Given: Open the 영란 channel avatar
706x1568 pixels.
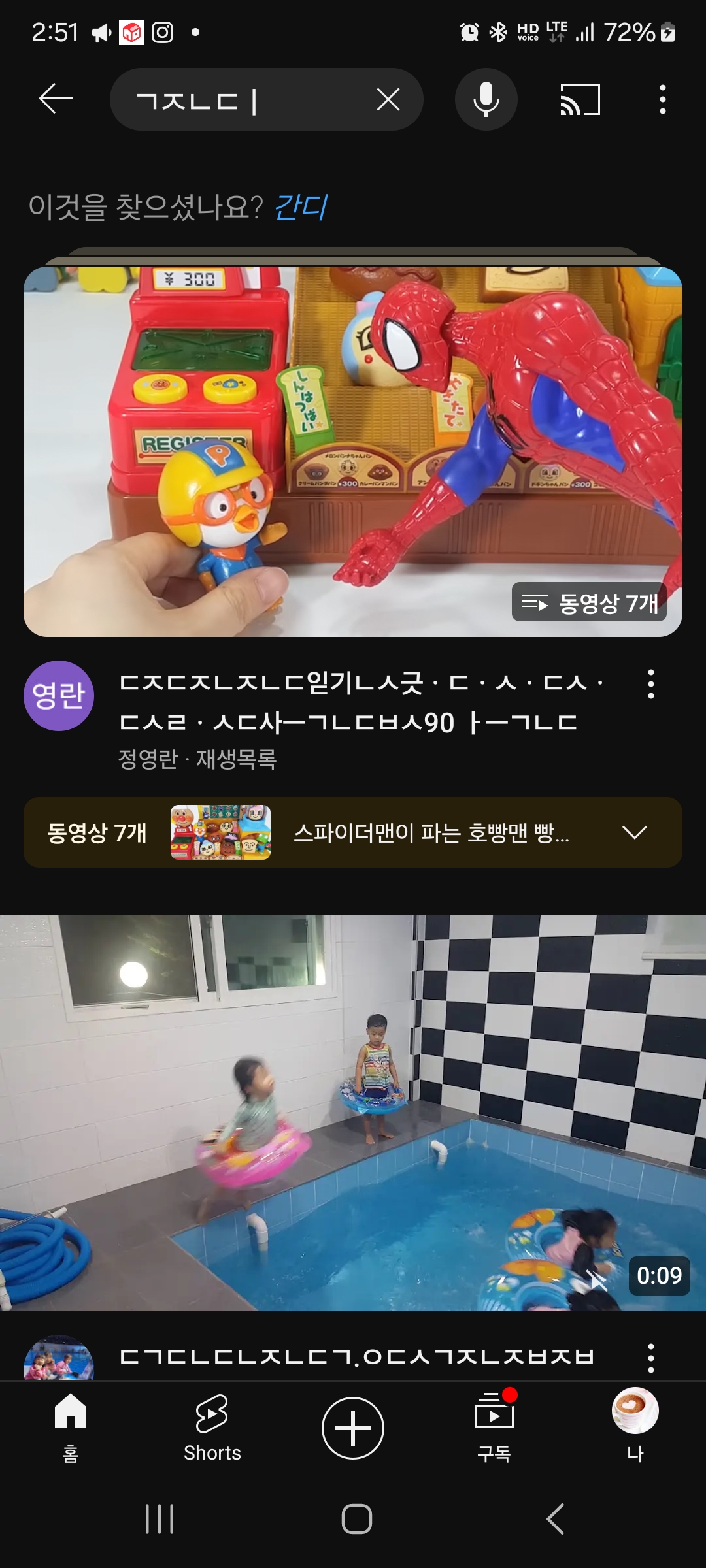Looking at the screenshot, I should pyautogui.click(x=59, y=696).
